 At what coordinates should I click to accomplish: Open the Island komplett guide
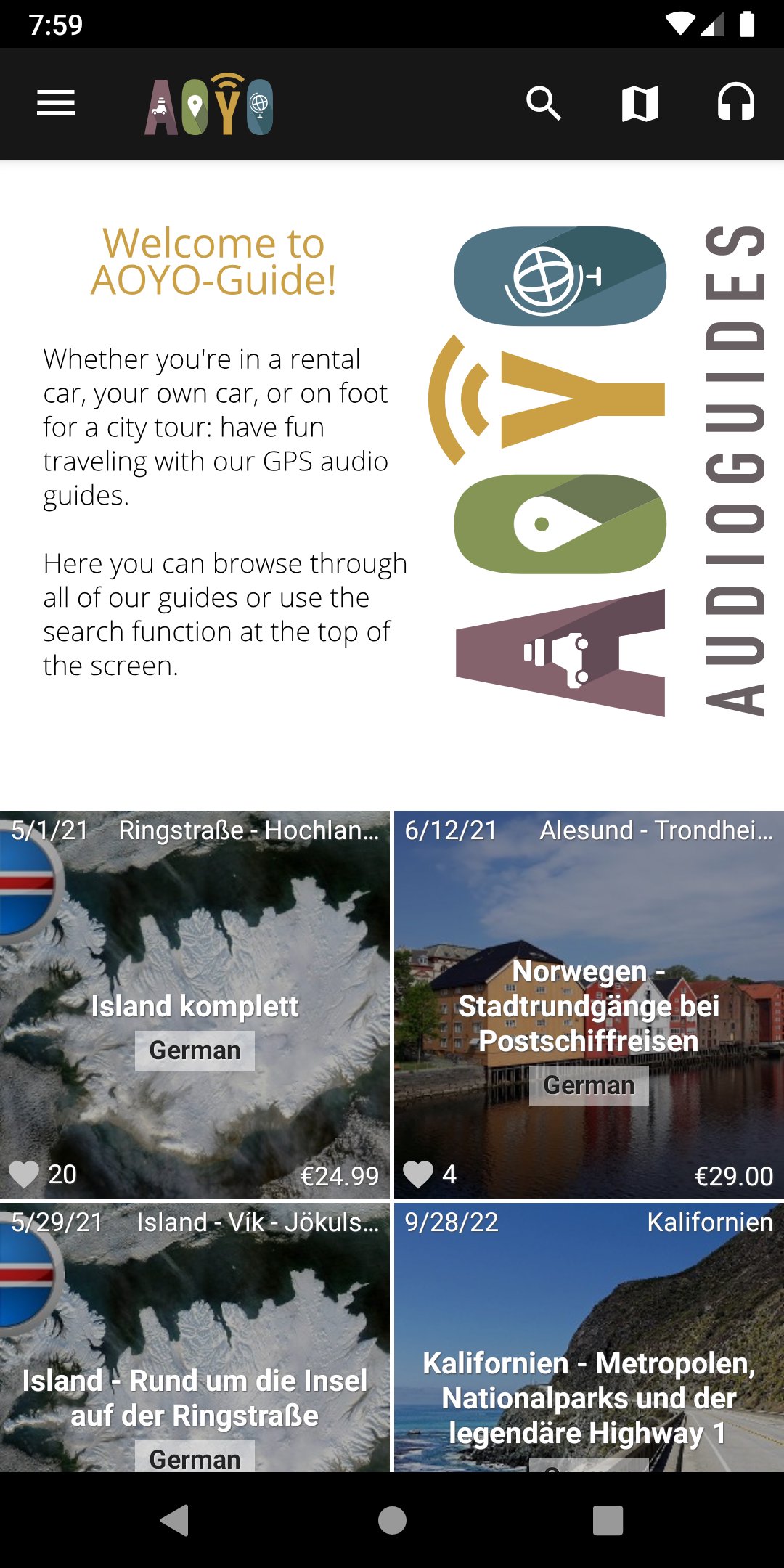point(196,1005)
